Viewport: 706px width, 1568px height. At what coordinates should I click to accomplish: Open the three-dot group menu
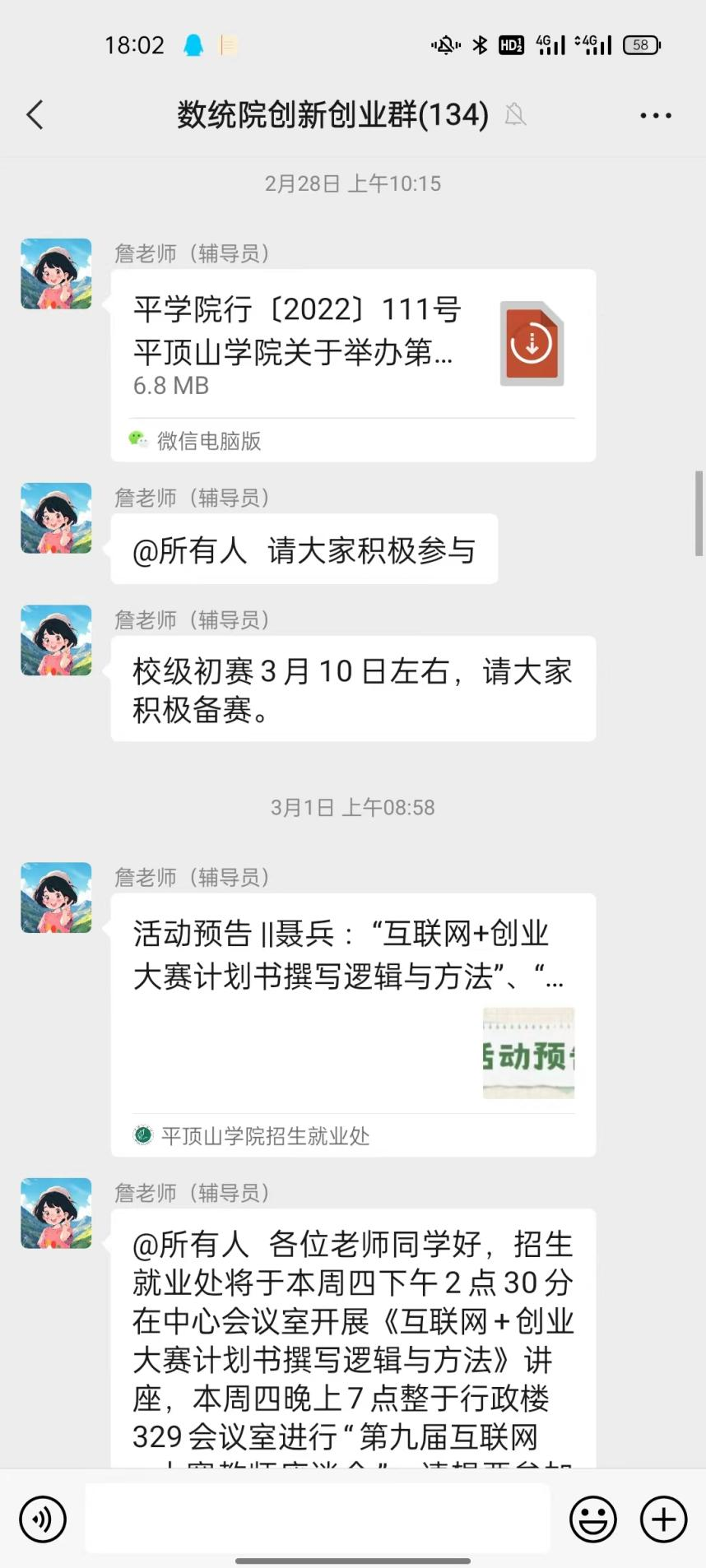[x=655, y=116]
